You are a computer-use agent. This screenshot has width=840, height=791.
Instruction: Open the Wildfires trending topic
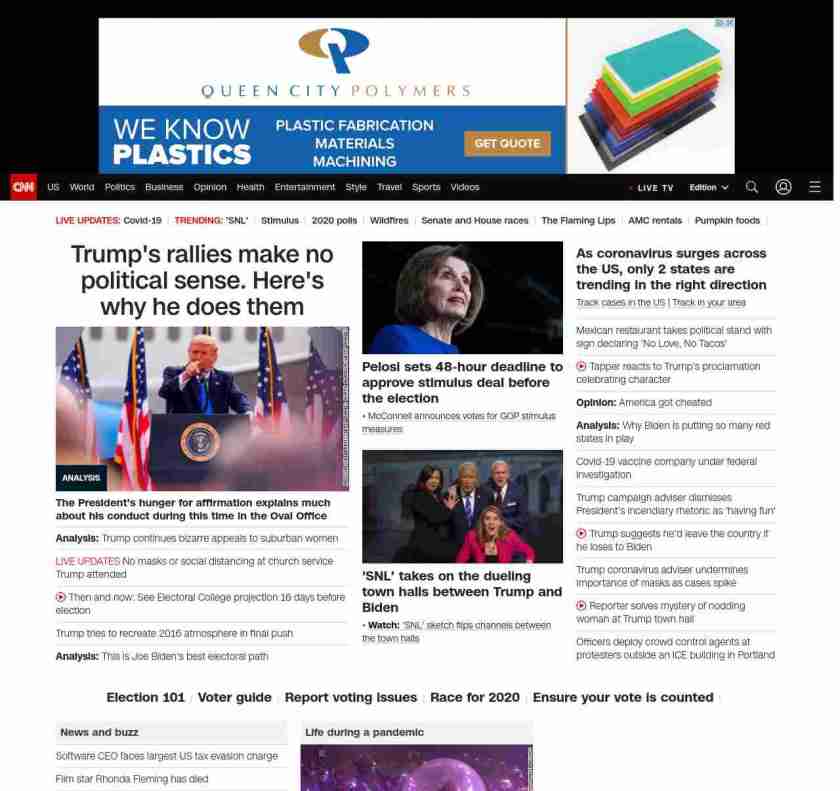click(389, 220)
